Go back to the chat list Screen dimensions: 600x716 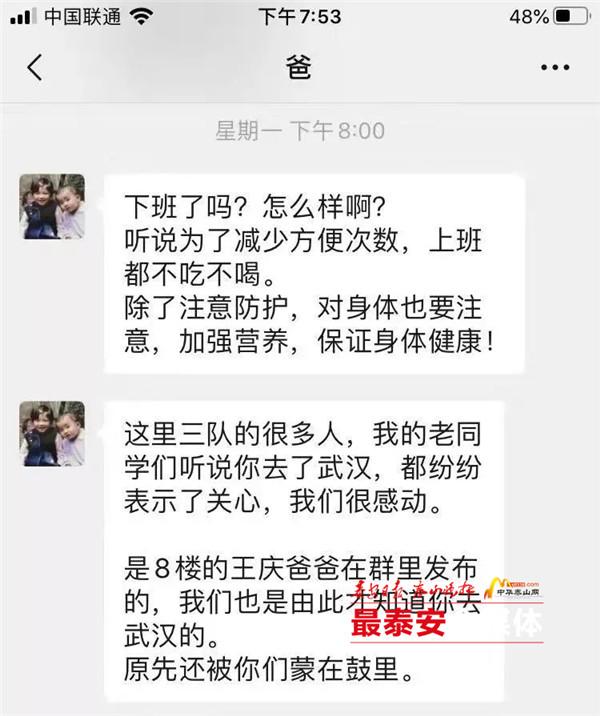[x=35, y=68]
